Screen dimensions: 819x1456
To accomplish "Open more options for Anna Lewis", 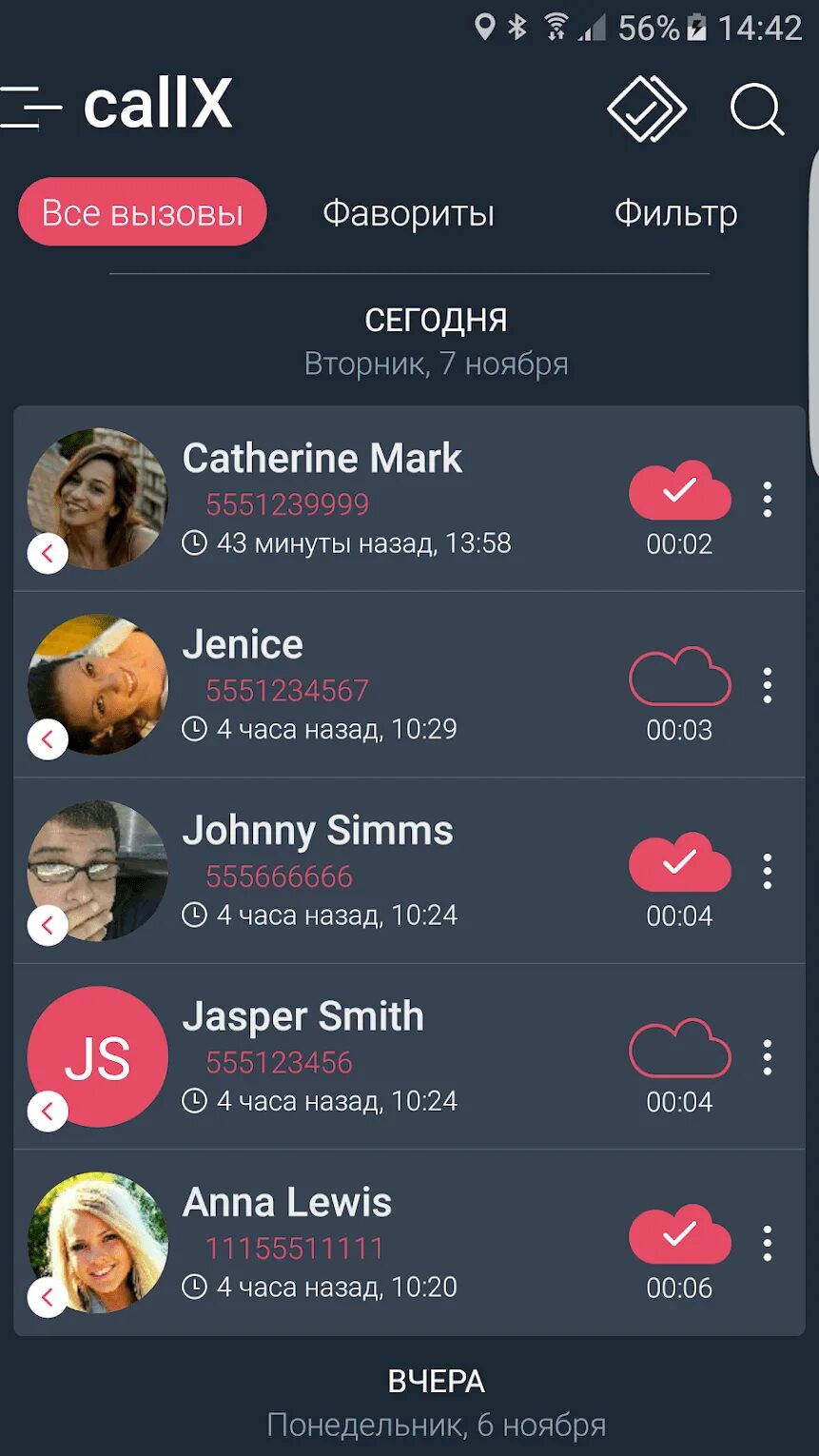I will [x=767, y=1243].
